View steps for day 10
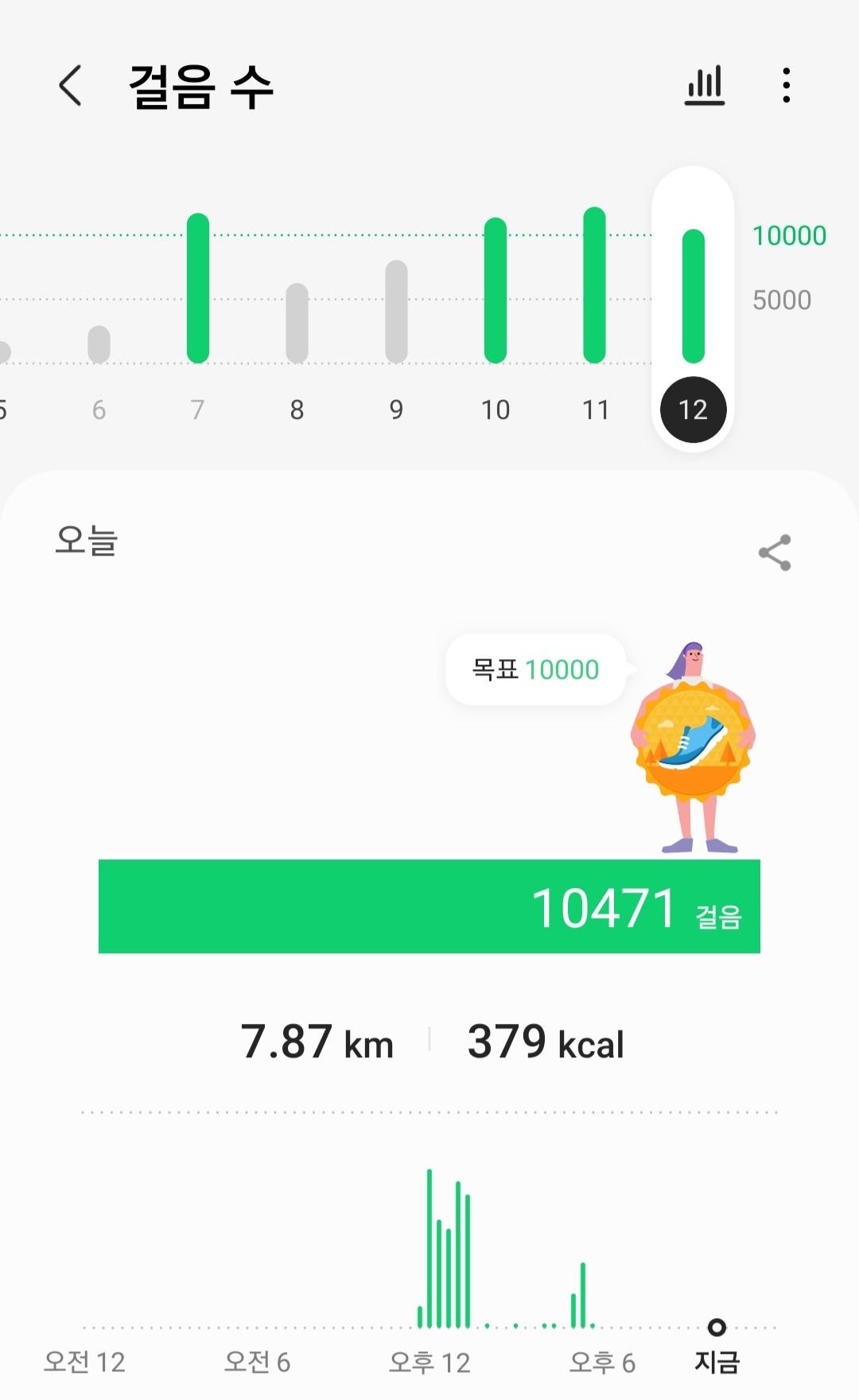Viewport: 859px width, 1400px height. [495, 291]
